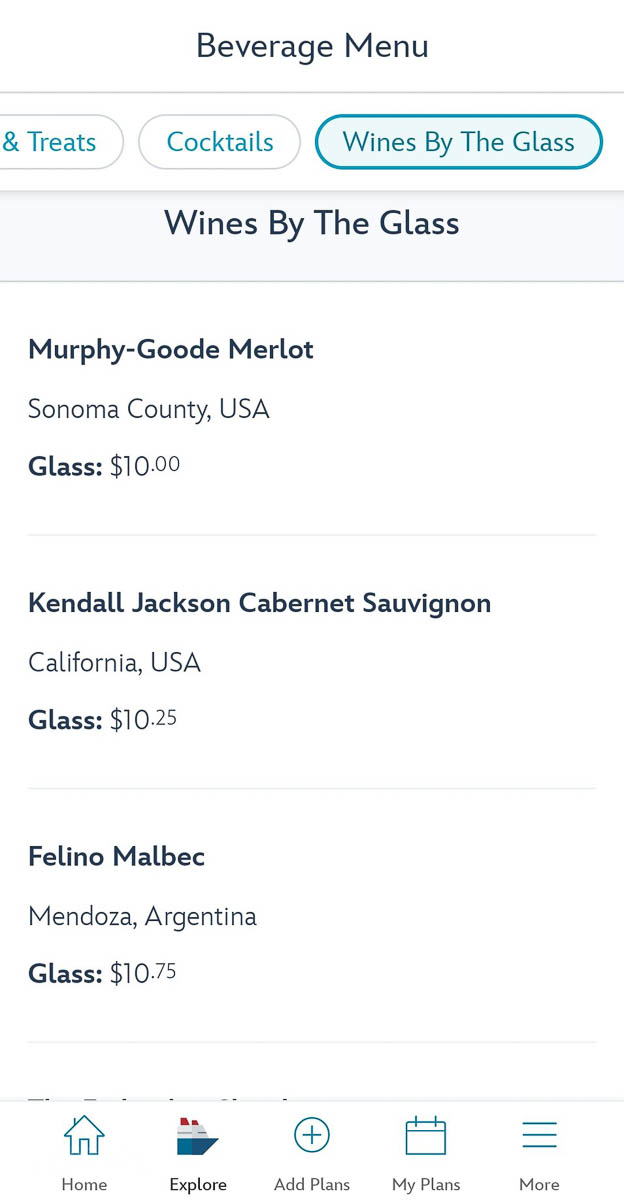Select the Cocktails category chip
This screenshot has height=1200, width=624.
219,142
